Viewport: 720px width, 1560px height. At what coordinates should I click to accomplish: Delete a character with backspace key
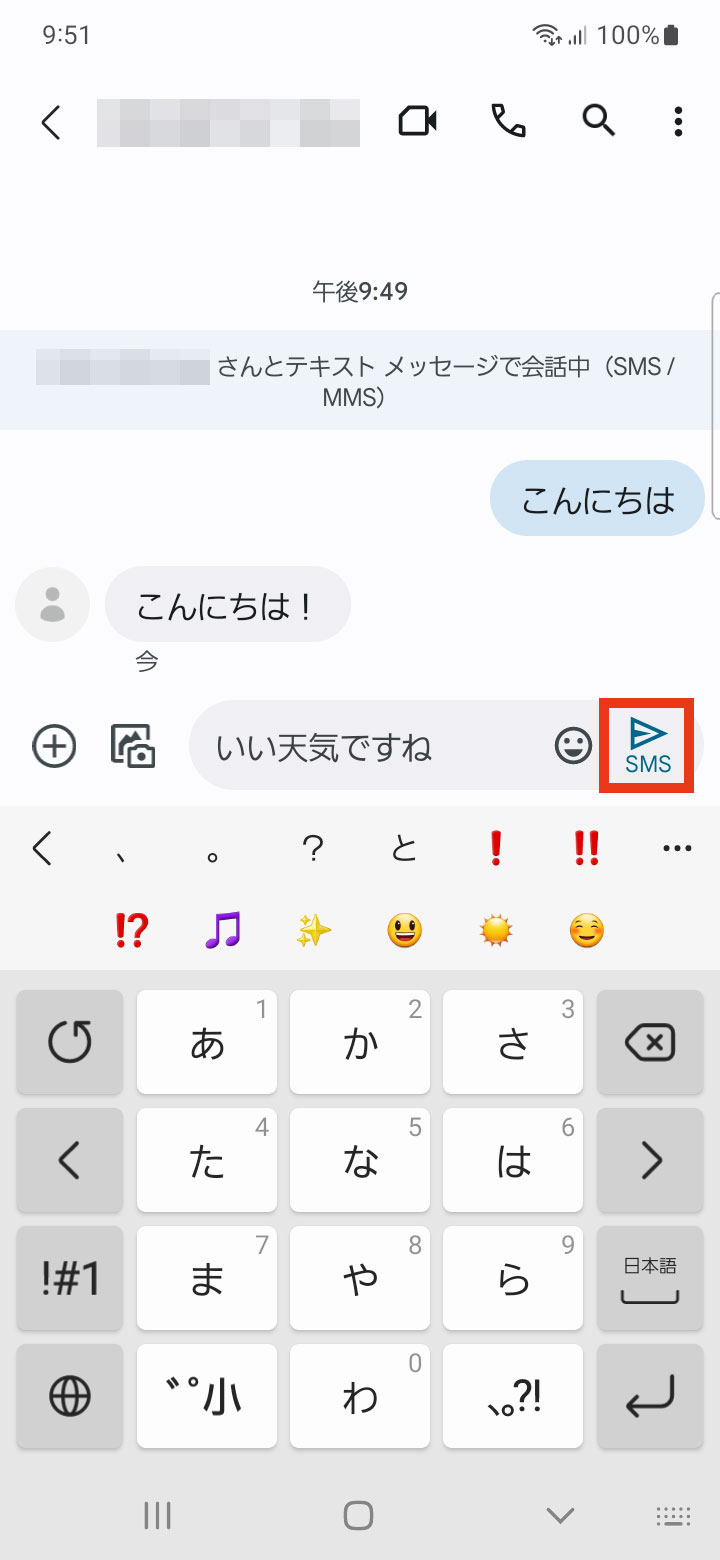click(x=650, y=1043)
